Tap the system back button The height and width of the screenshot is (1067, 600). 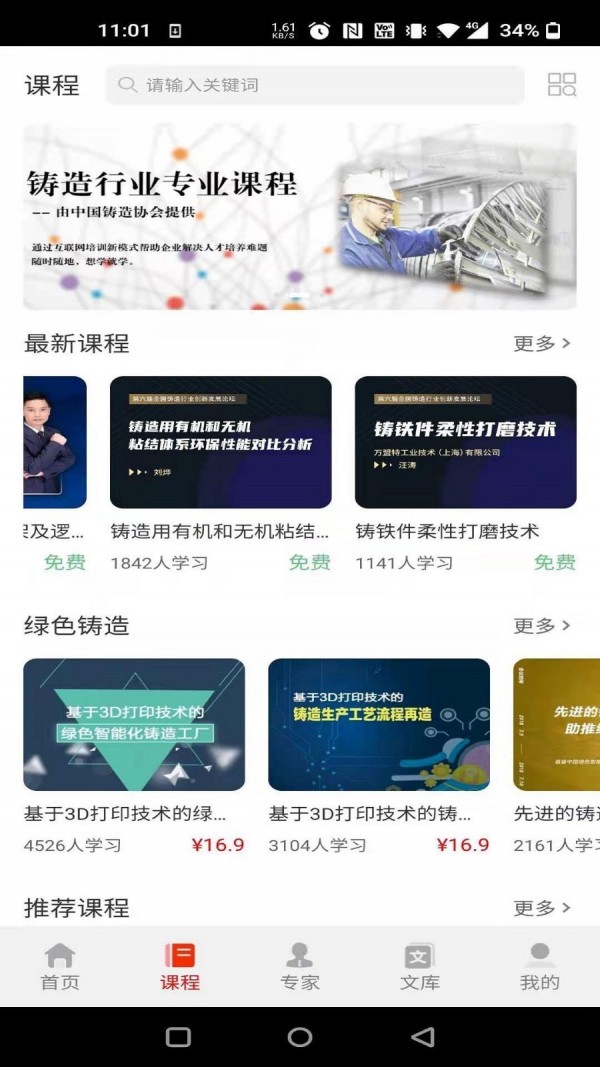(x=423, y=1037)
